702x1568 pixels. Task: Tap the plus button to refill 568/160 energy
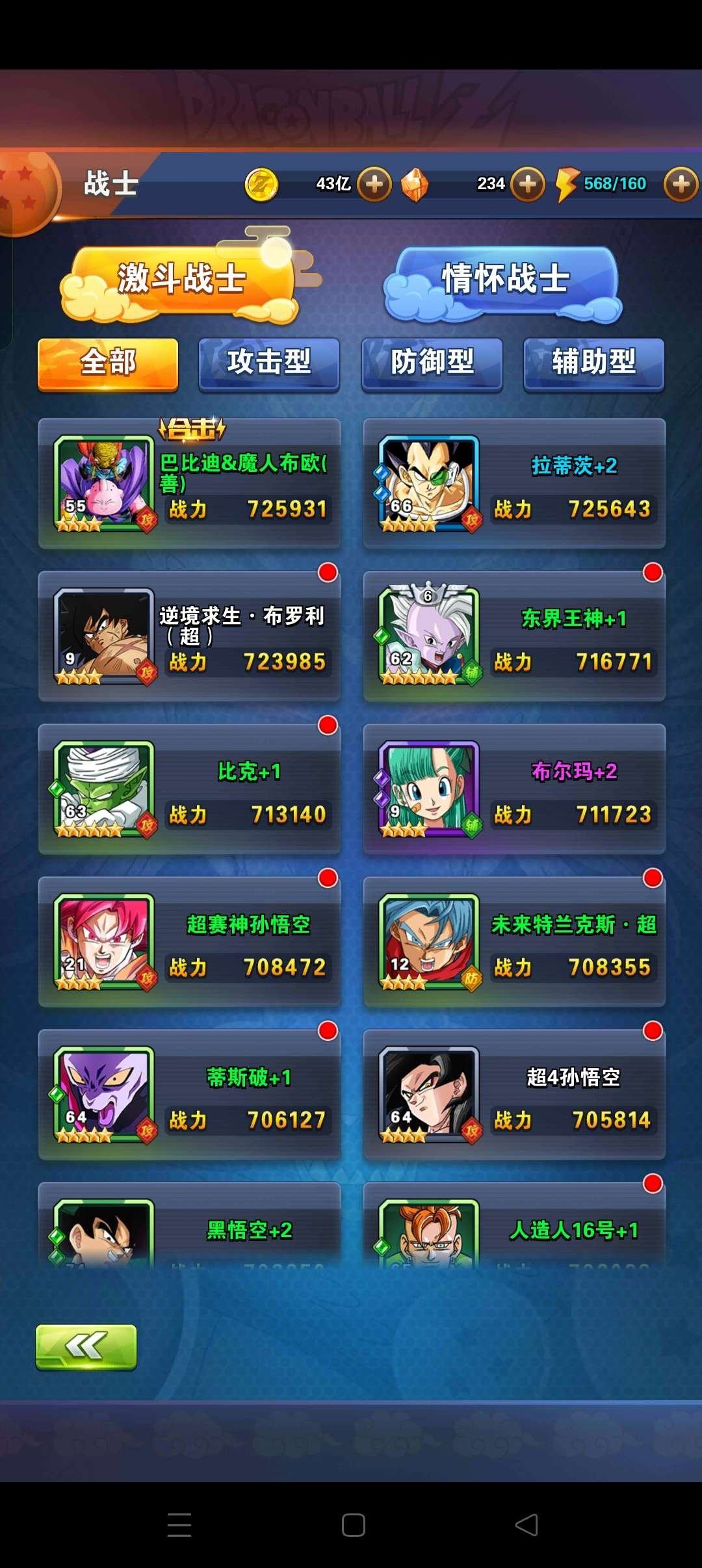click(681, 184)
